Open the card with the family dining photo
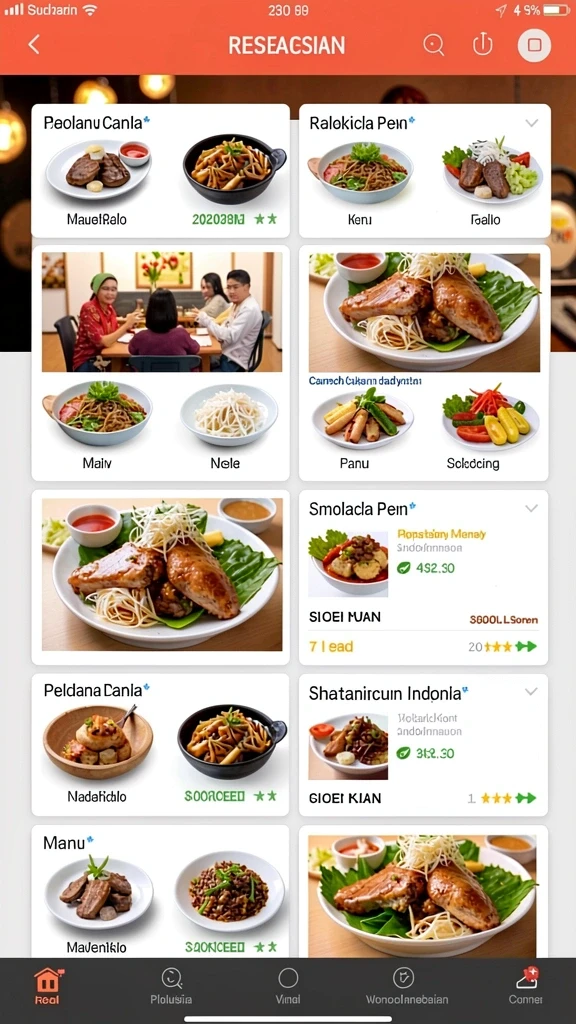The width and height of the screenshot is (576, 1024). tap(161, 363)
